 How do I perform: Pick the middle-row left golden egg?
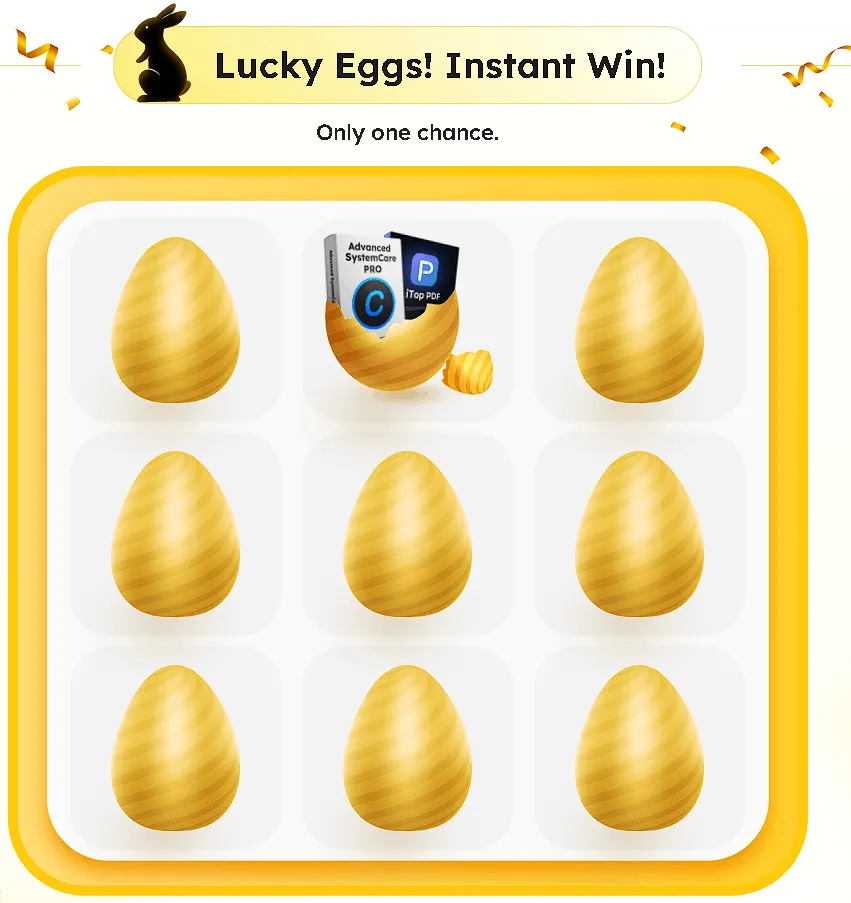click(x=175, y=535)
